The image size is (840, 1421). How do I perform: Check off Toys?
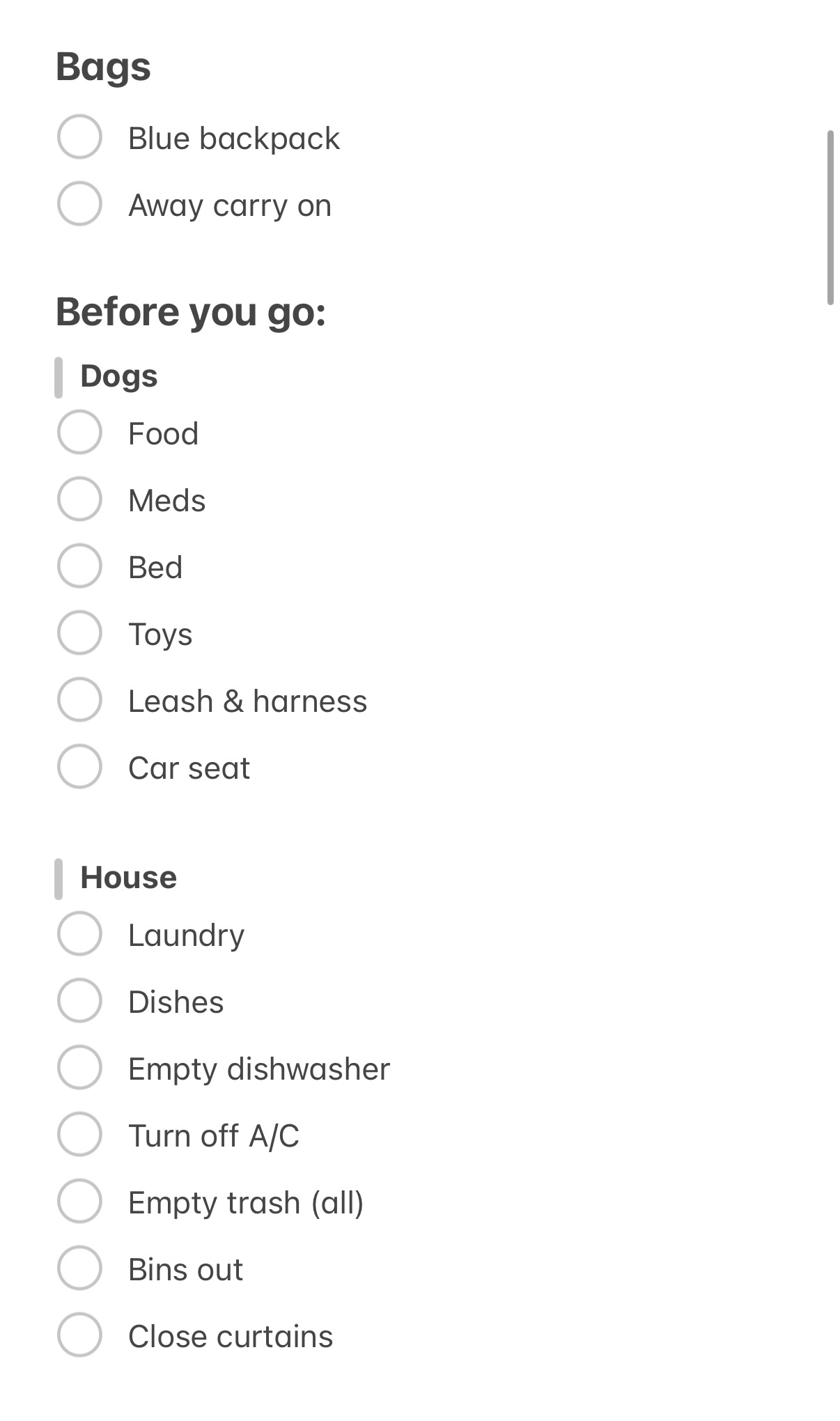pyautogui.click(x=79, y=633)
